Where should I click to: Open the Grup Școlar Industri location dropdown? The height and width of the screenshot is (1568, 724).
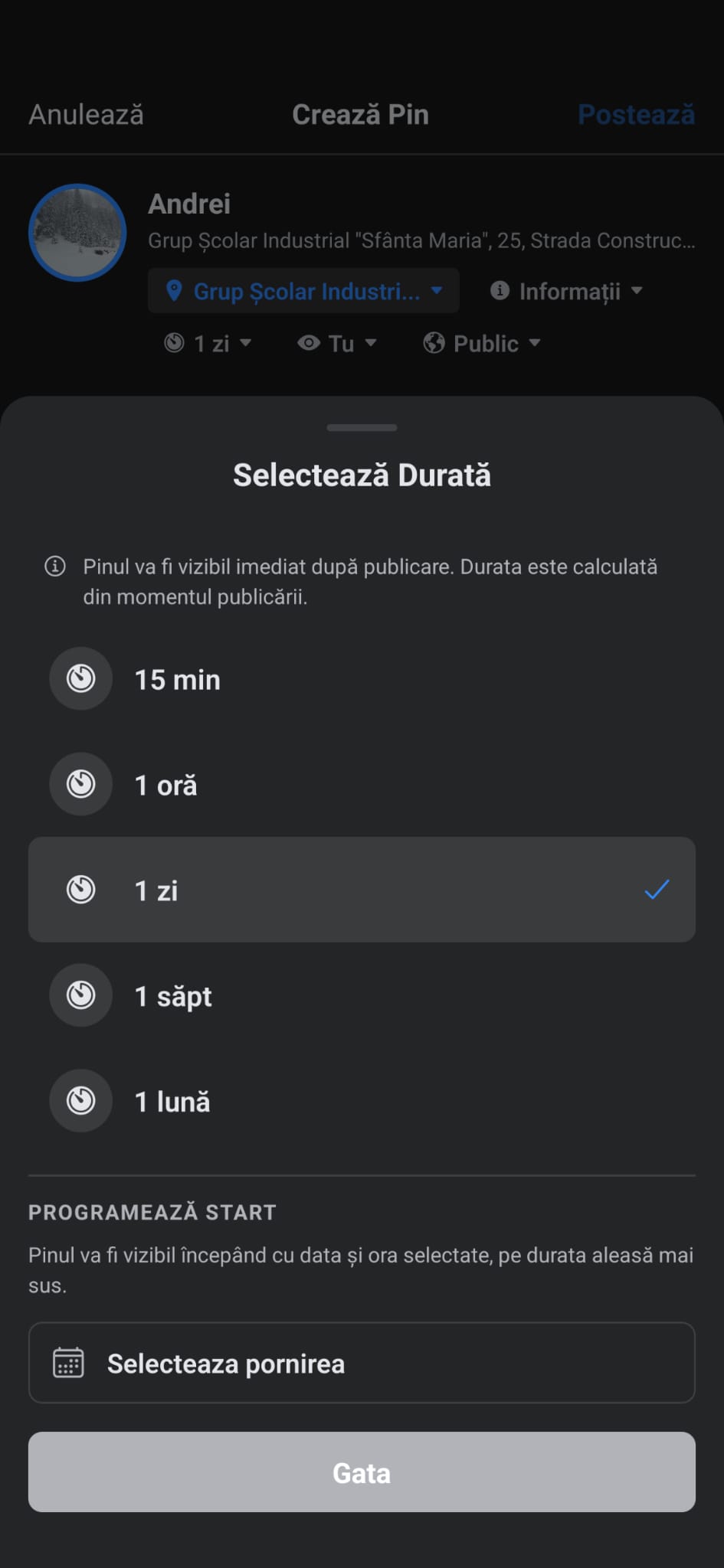pyautogui.click(x=303, y=291)
